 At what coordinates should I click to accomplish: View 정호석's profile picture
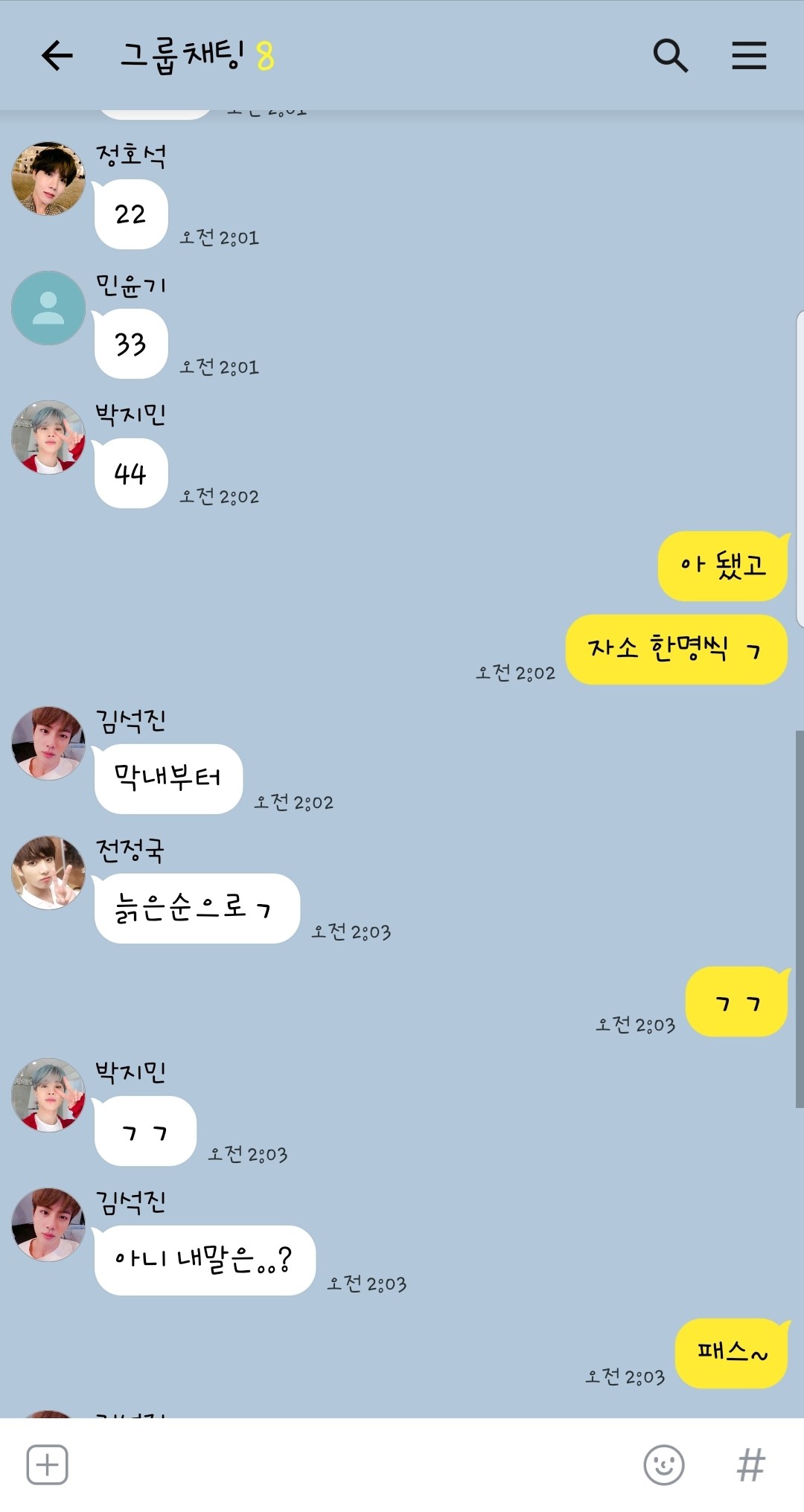click(48, 179)
